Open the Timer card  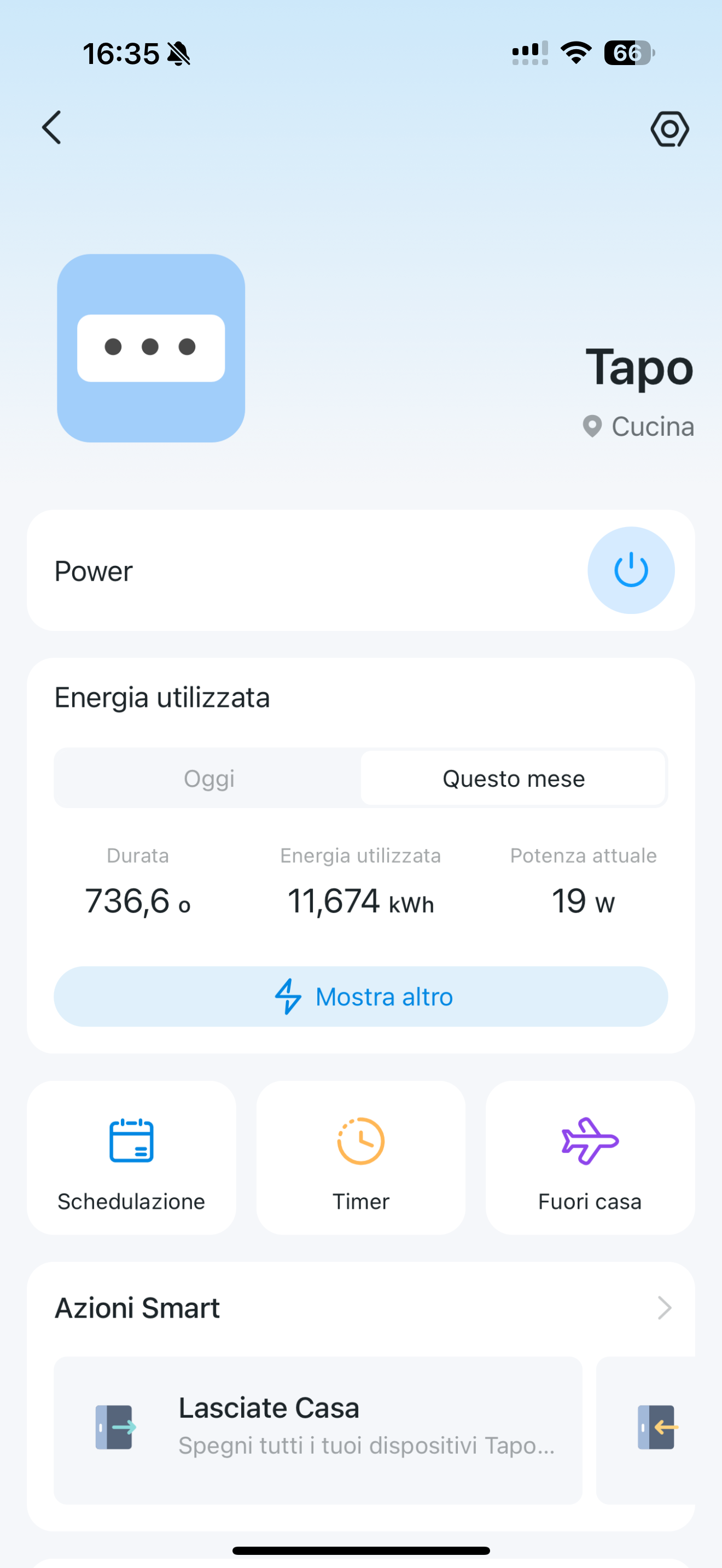point(361,1158)
